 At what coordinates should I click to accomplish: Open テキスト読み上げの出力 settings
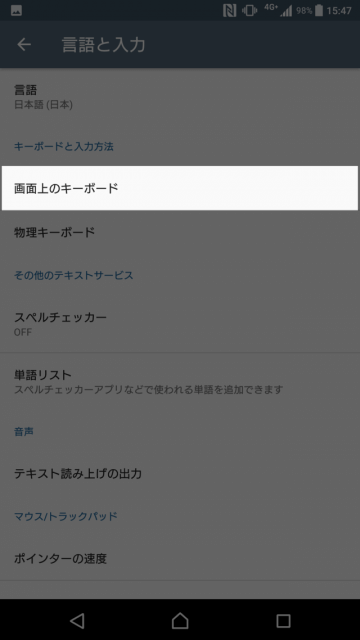pos(180,473)
